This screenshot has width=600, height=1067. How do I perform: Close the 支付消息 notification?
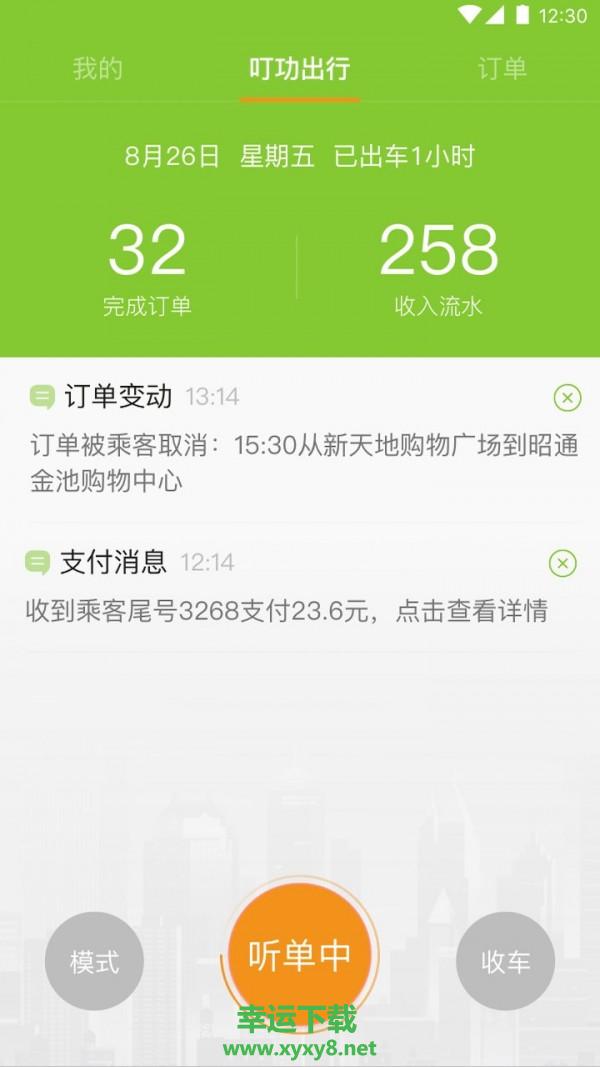tap(563, 563)
